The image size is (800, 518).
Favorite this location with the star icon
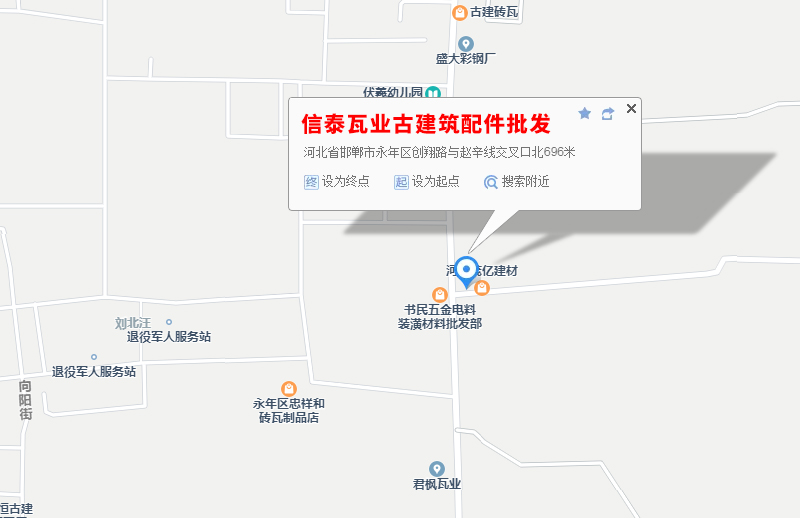[x=585, y=114]
